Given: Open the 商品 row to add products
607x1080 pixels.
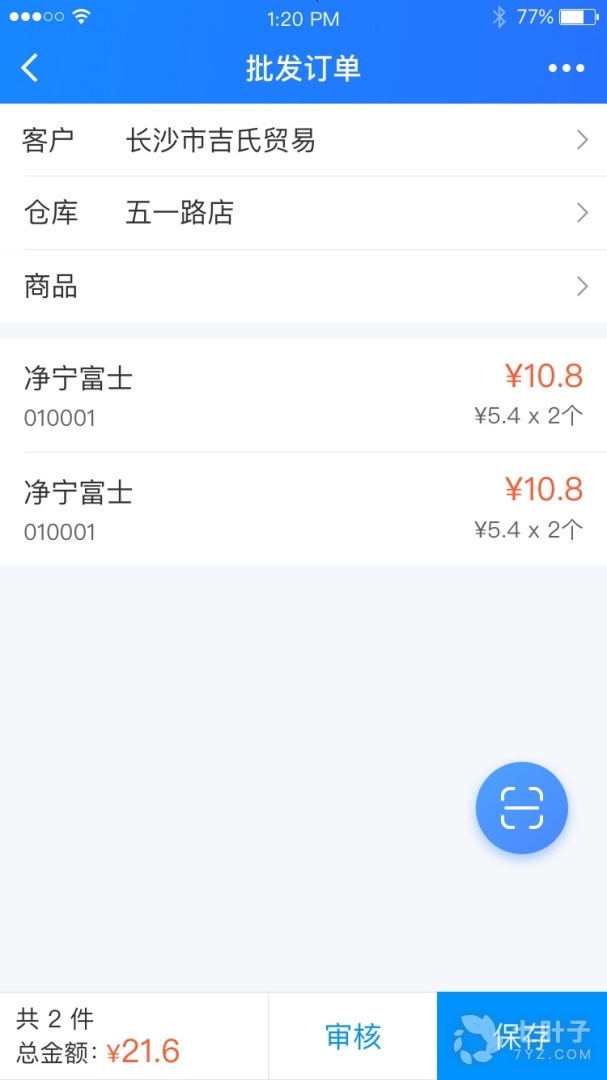Looking at the screenshot, I should tap(303, 287).
